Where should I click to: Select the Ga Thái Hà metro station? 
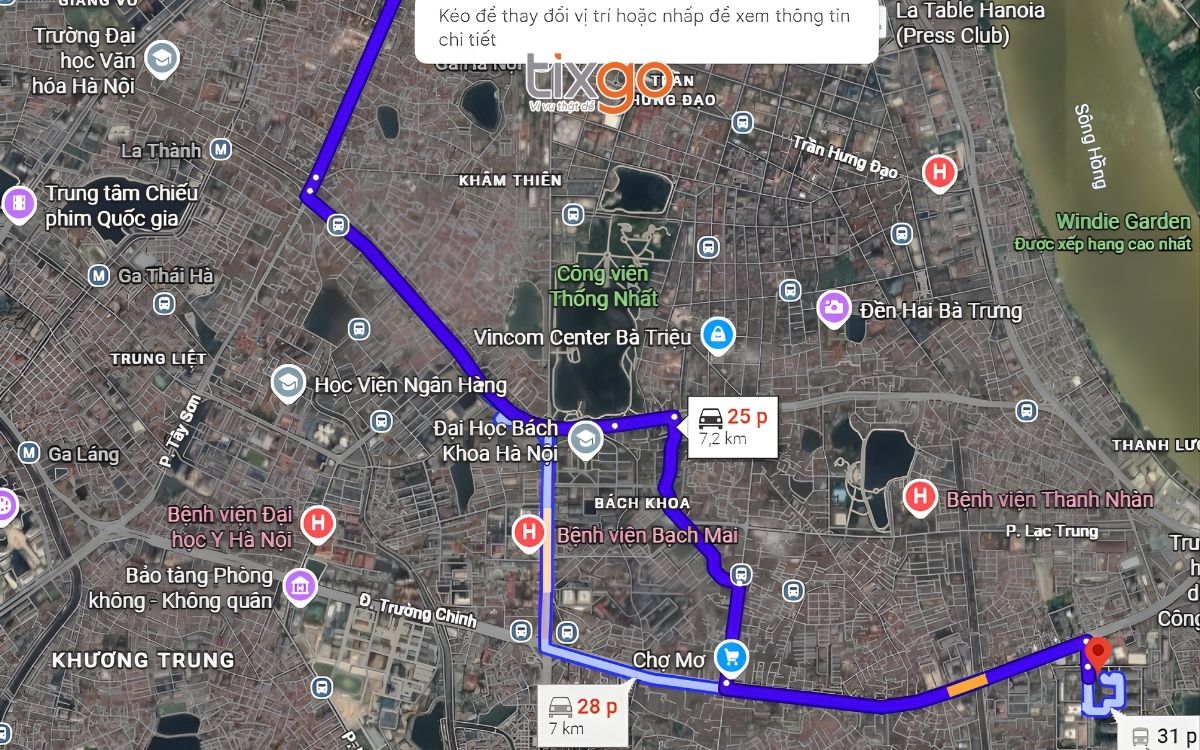tap(98, 276)
